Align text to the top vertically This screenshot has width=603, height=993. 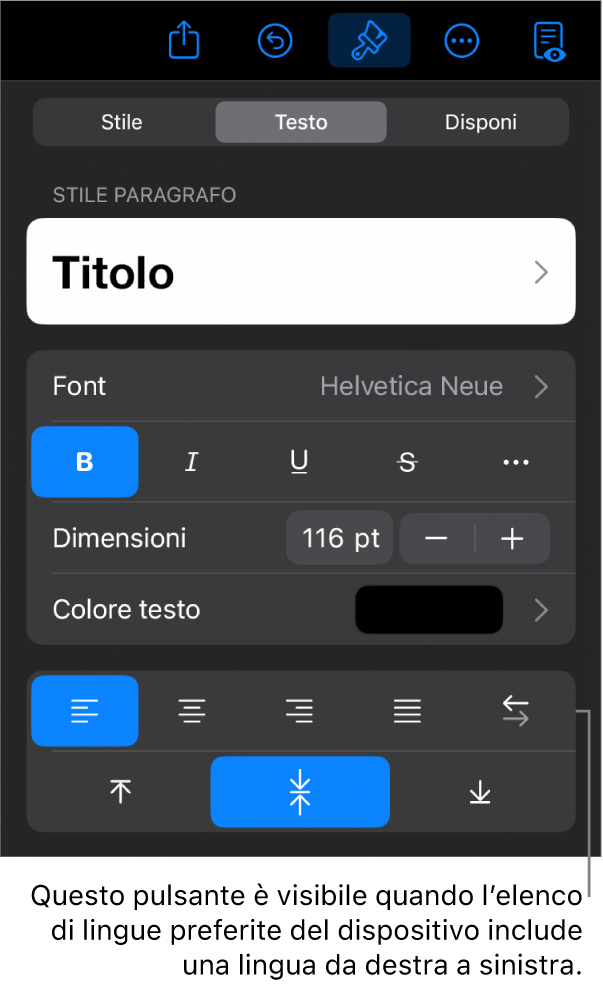coord(120,792)
